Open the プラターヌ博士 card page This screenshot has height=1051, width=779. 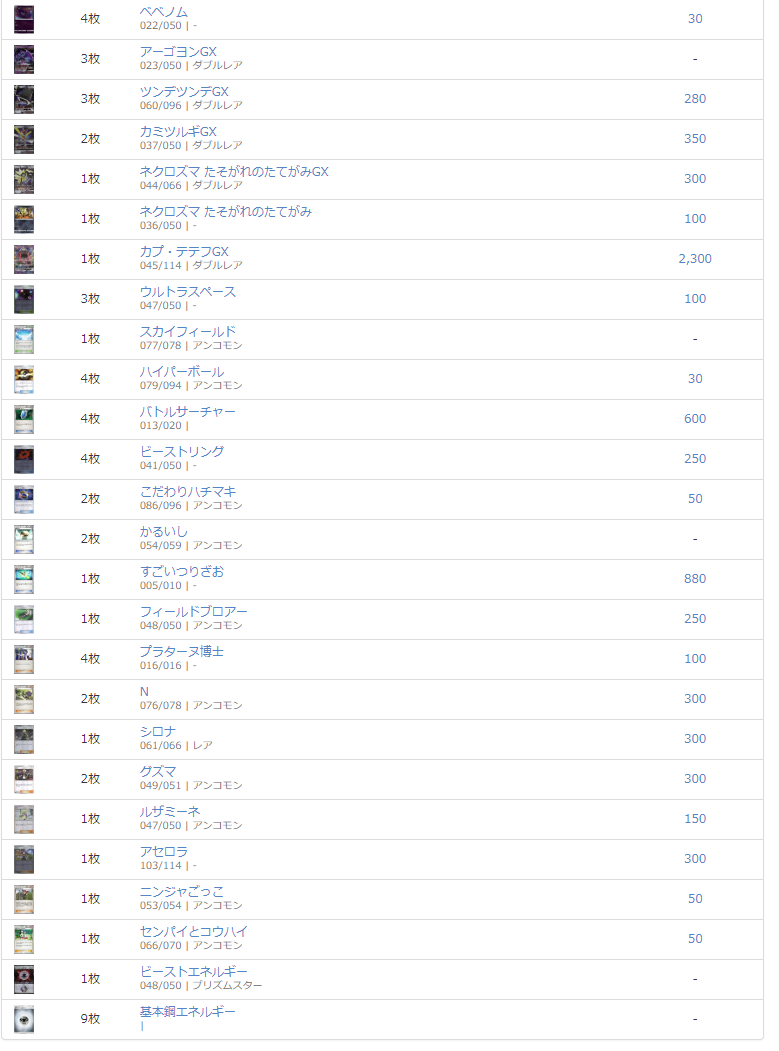[182, 652]
